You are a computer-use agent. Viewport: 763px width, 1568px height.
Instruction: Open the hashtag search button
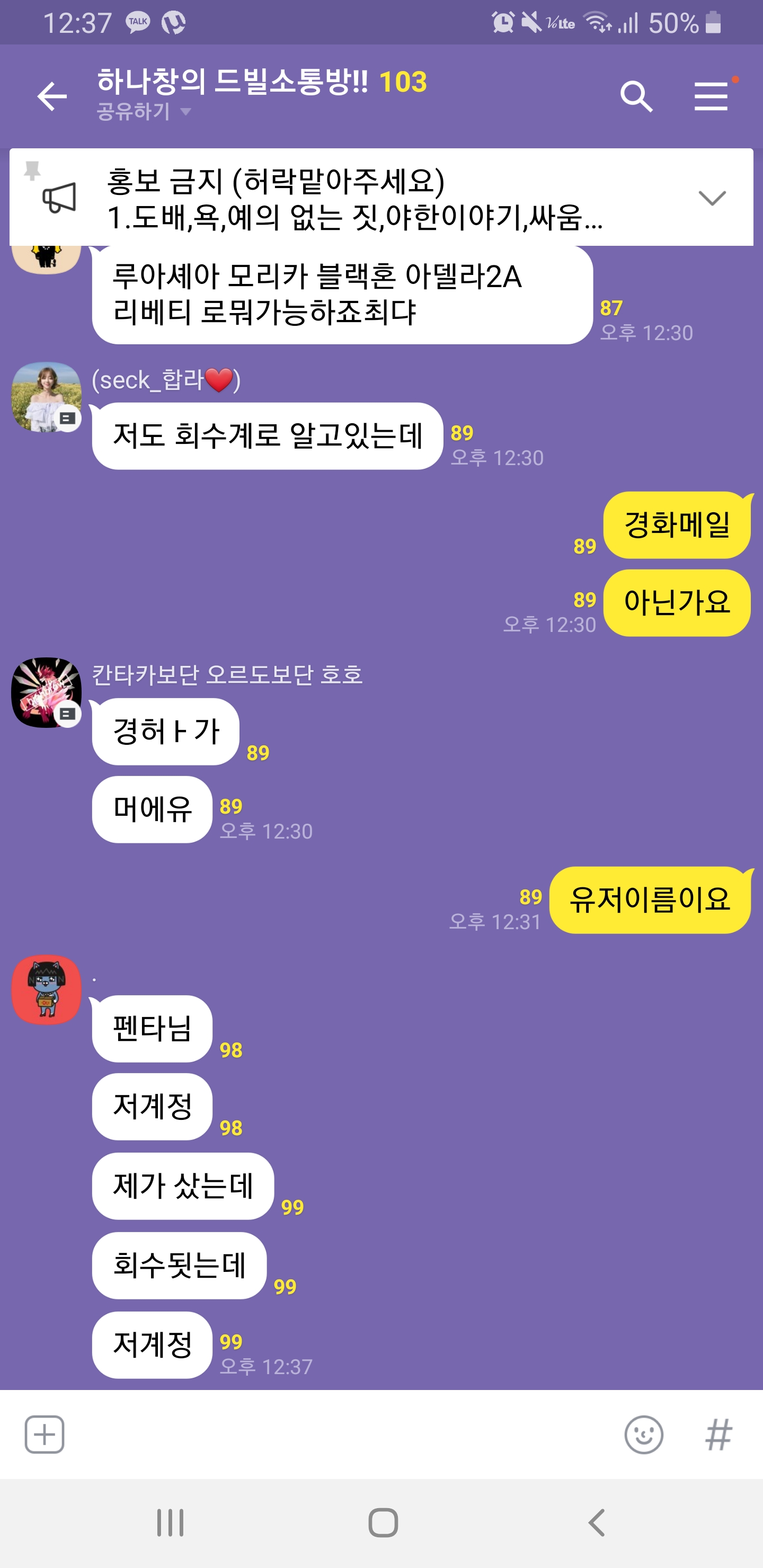pyautogui.click(x=718, y=1435)
